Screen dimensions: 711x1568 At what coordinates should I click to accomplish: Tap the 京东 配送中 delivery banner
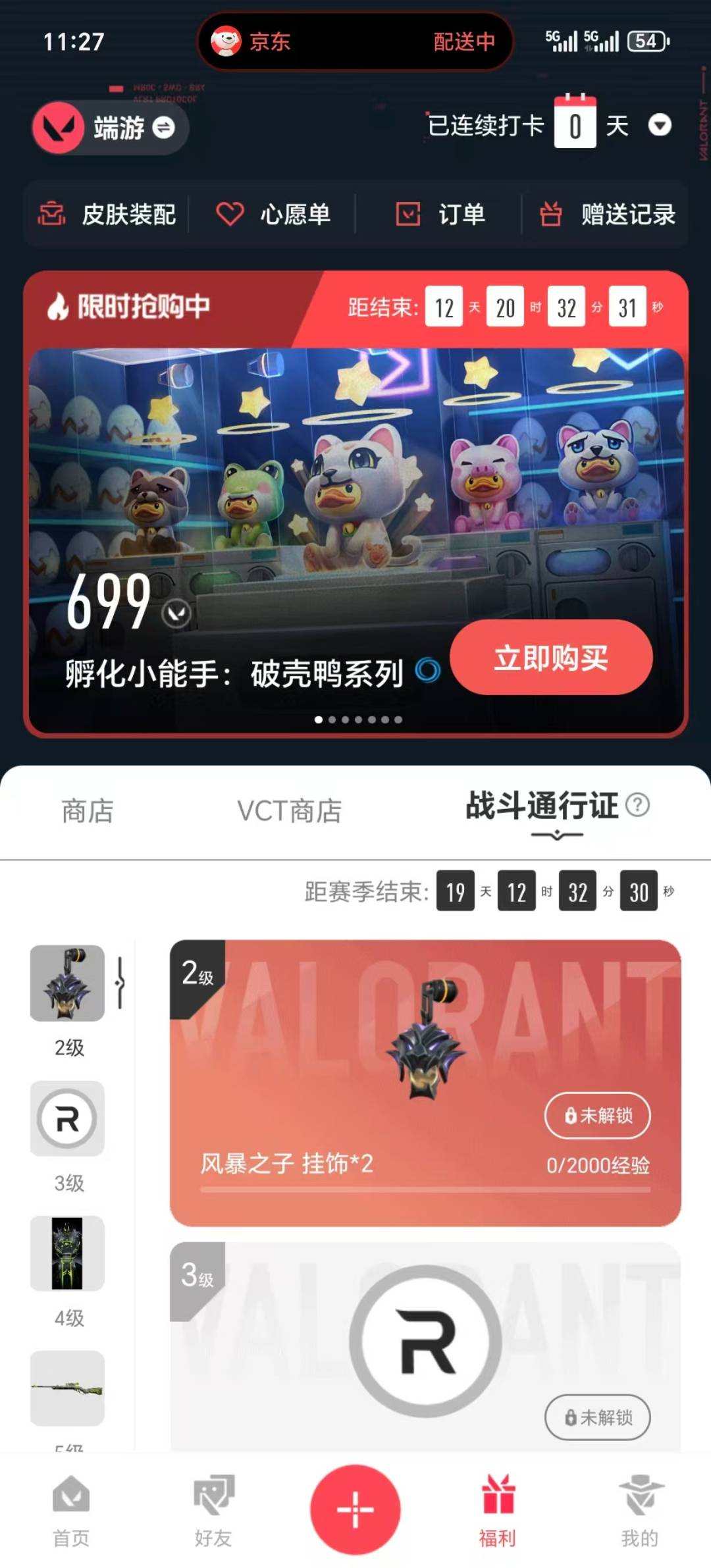coord(355,41)
